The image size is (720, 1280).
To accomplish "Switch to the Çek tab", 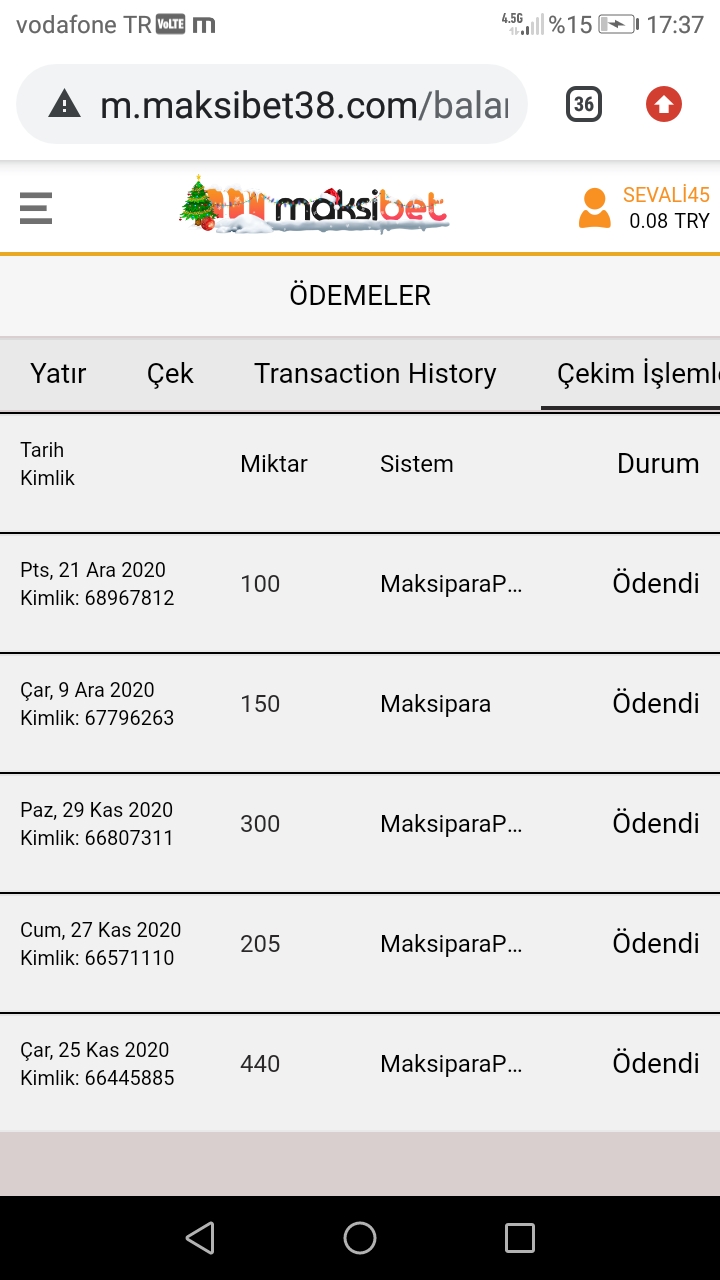I will [x=170, y=374].
